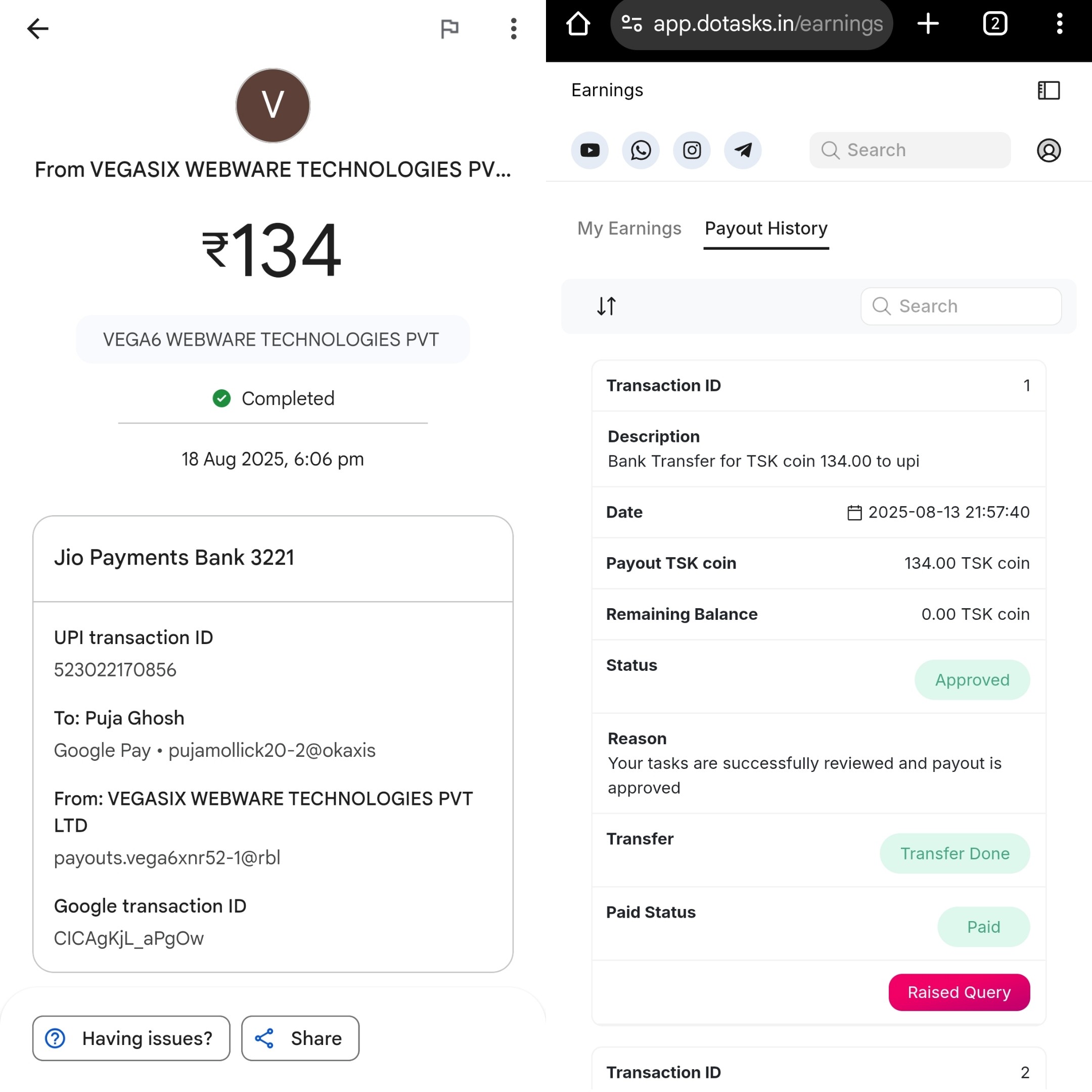Open the WhatsApp link icon
Screen dimensions: 1092x1092
click(641, 150)
